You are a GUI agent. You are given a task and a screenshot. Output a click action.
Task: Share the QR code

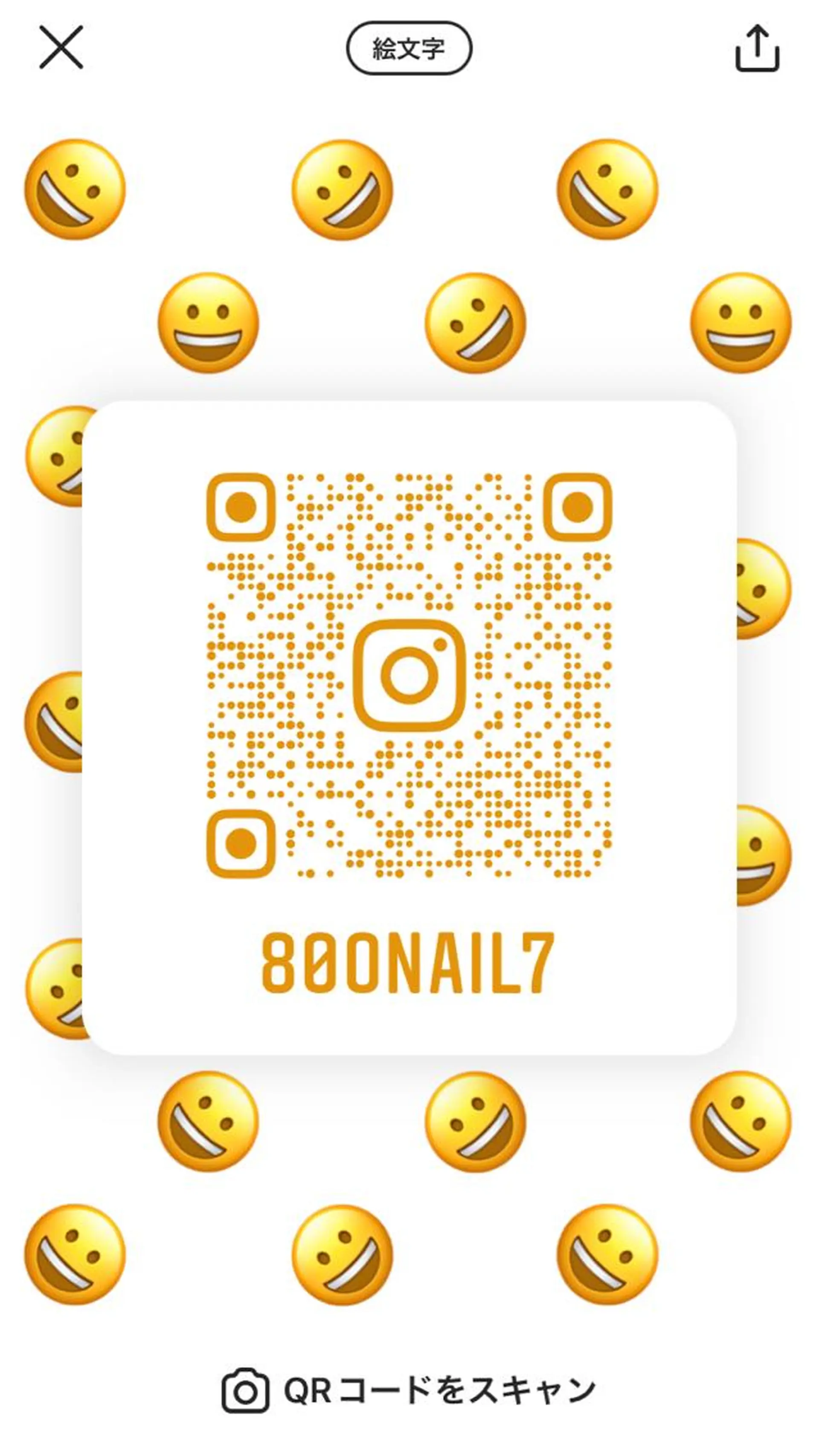coord(757,49)
